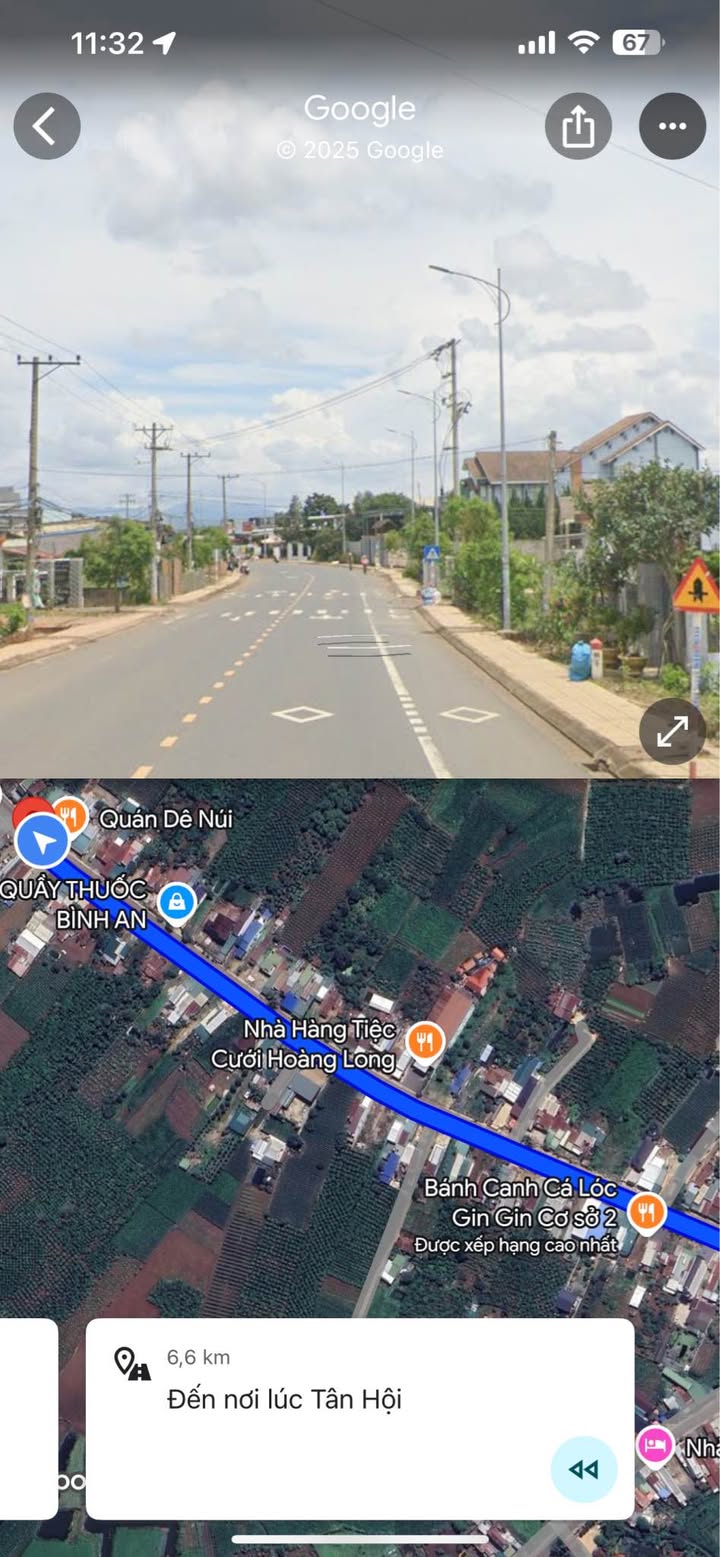Viewport: 720px width, 1557px height.
Task: Tap the blue navigation arrow marker
Action: point(43,841)
